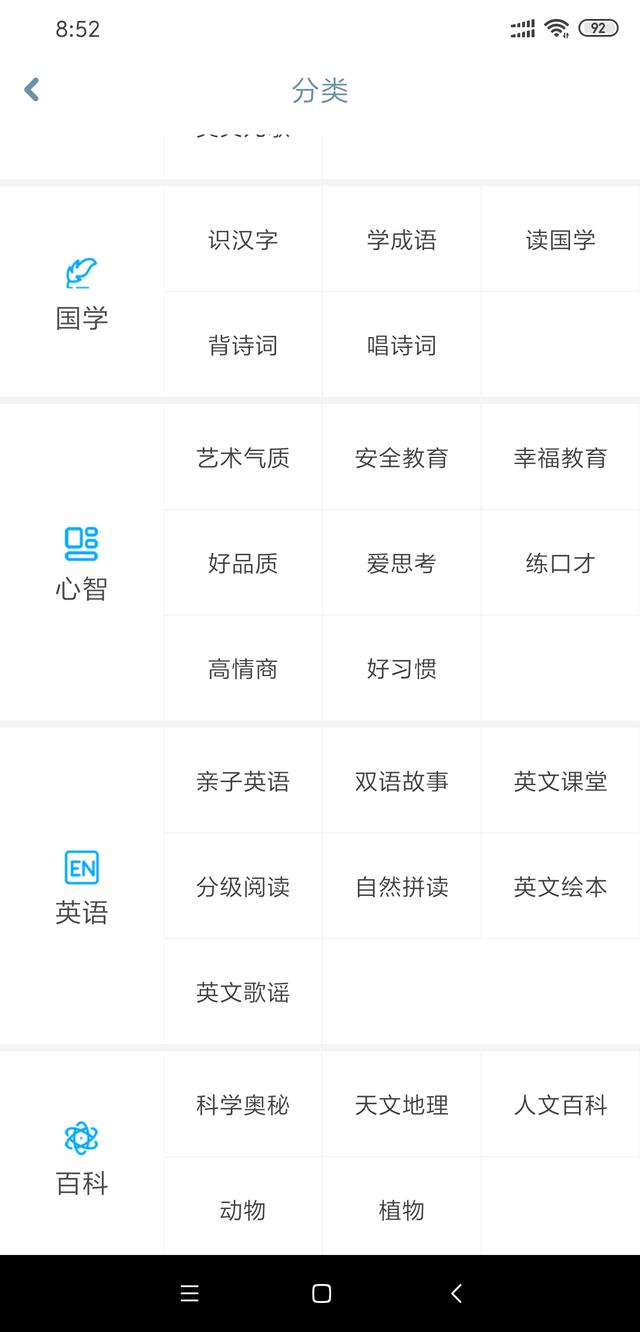Image resolution: width=640 pixels, height=1332 pixels.
Task: Open 爱思考 category
Action: point(402,563)
